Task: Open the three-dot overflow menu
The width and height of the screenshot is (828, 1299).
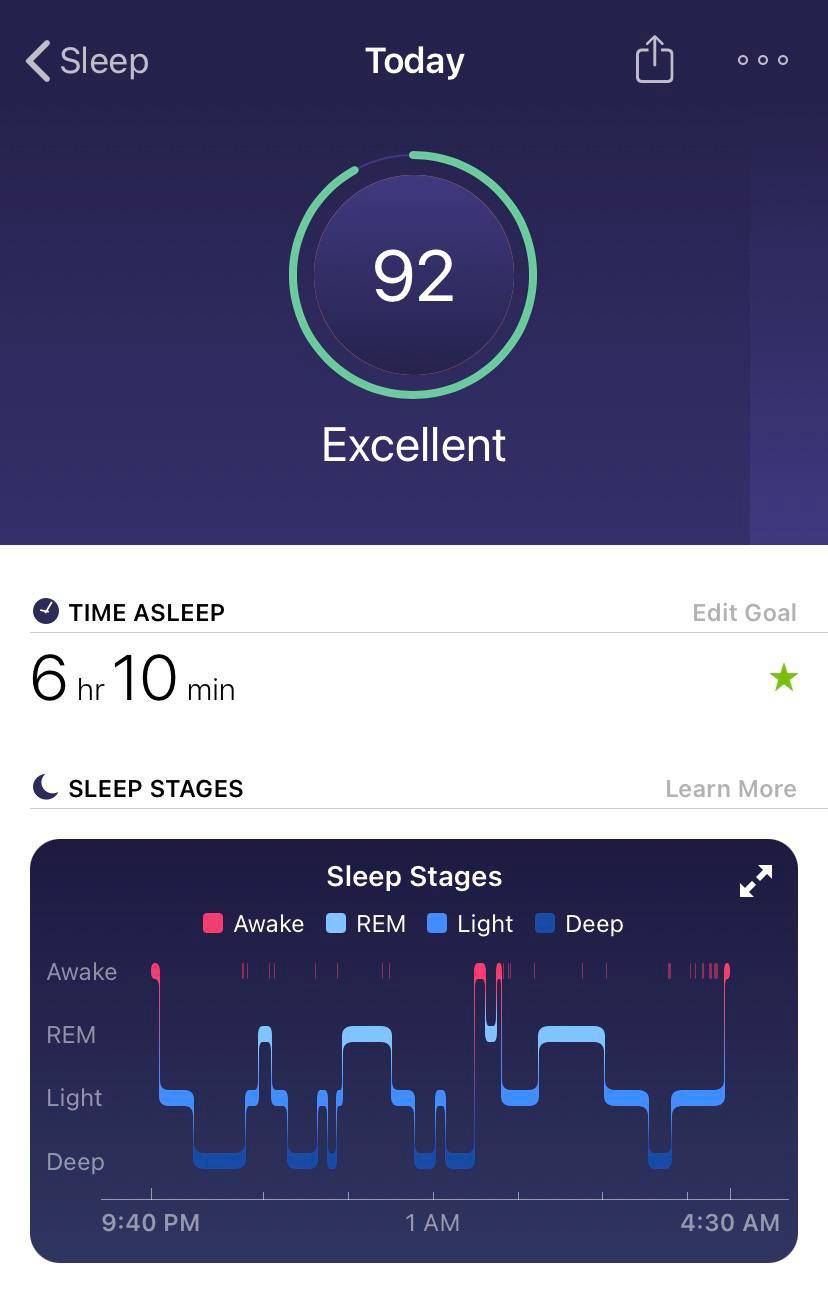Action: click(x=762, y=60)
